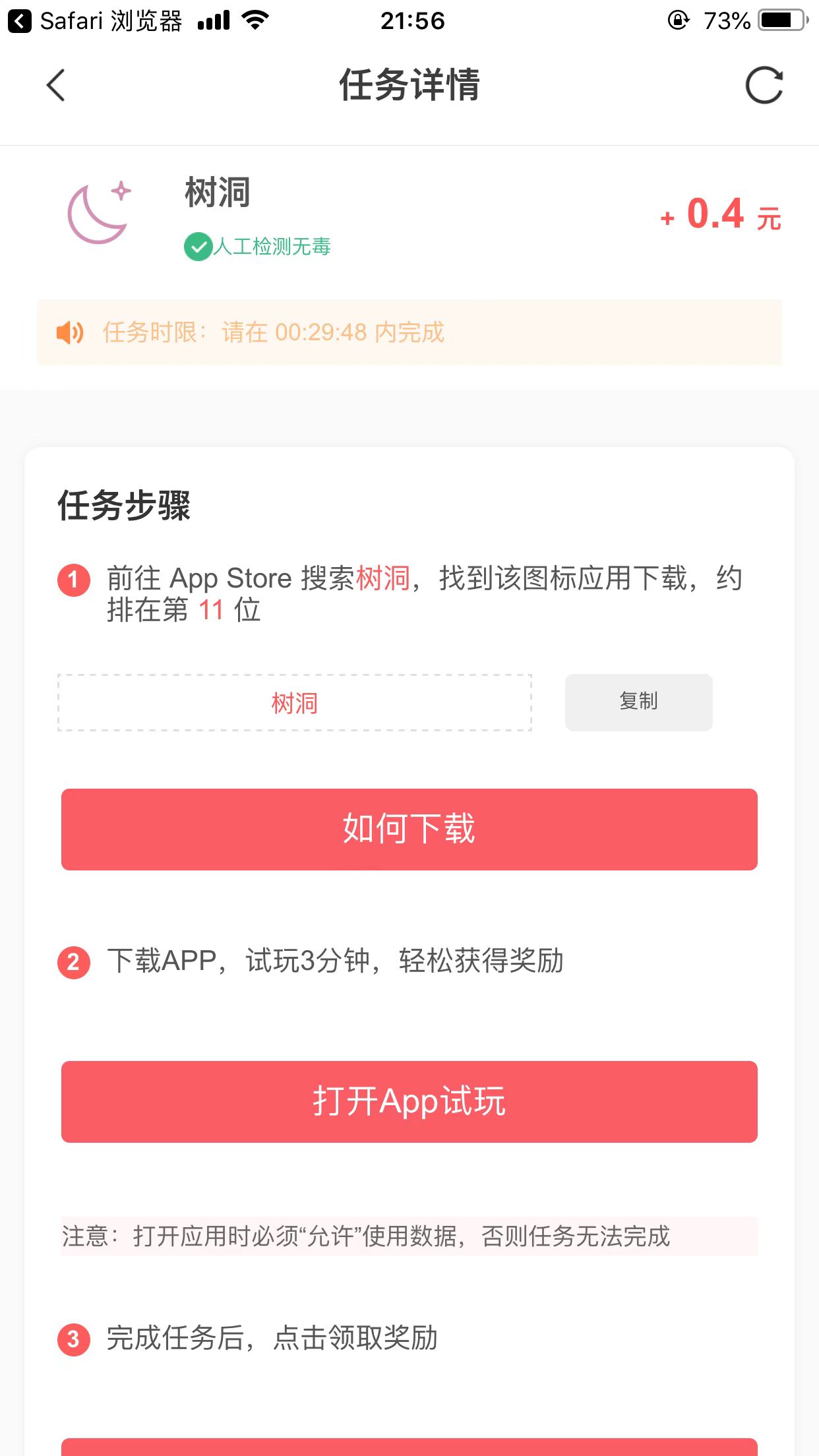This screenshot has width=819, height=1456.
Task: Open the 如何下载 download guide
Action: pos(409,829)
